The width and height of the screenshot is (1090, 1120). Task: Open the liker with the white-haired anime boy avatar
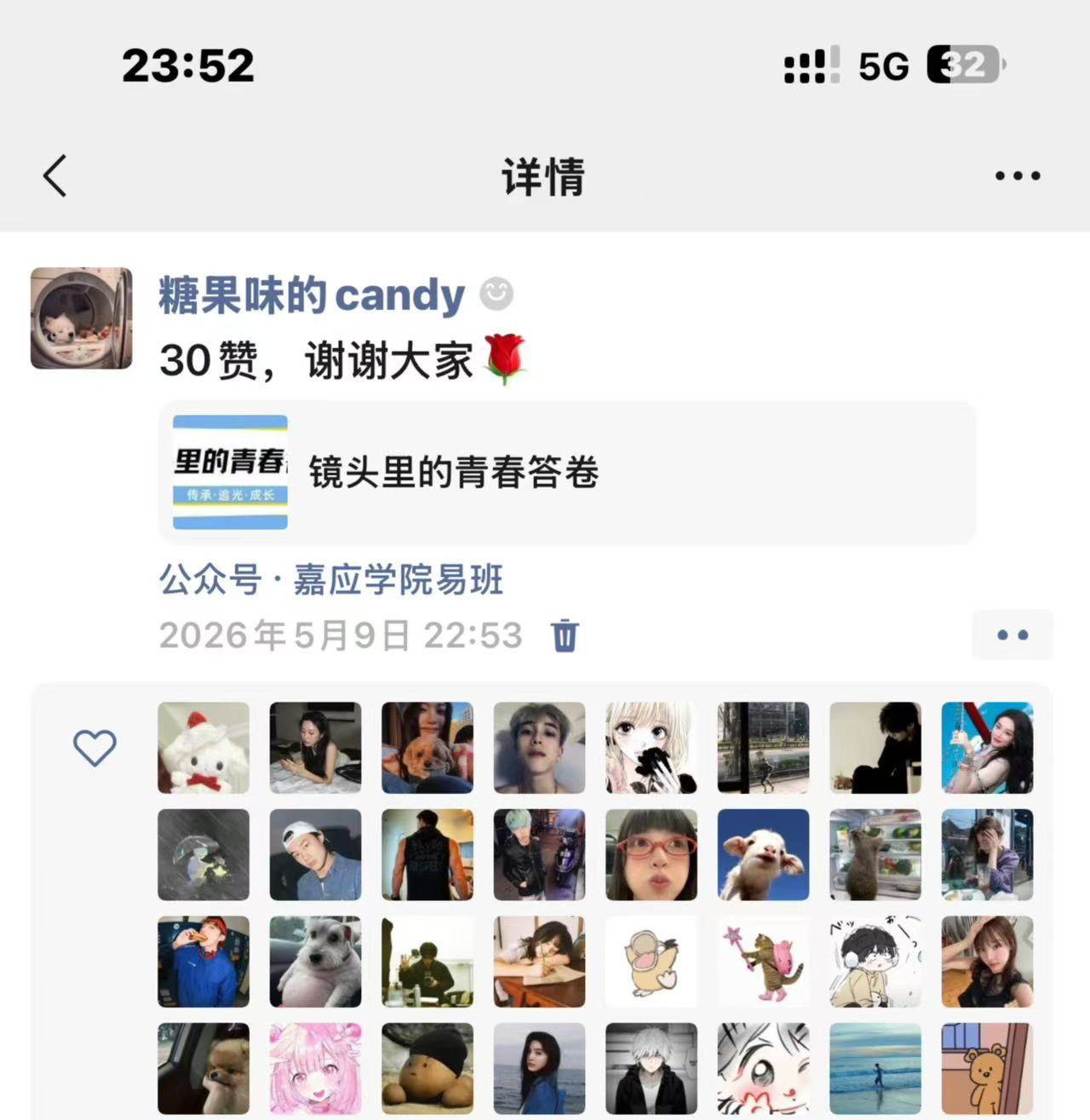point(651,1069)
